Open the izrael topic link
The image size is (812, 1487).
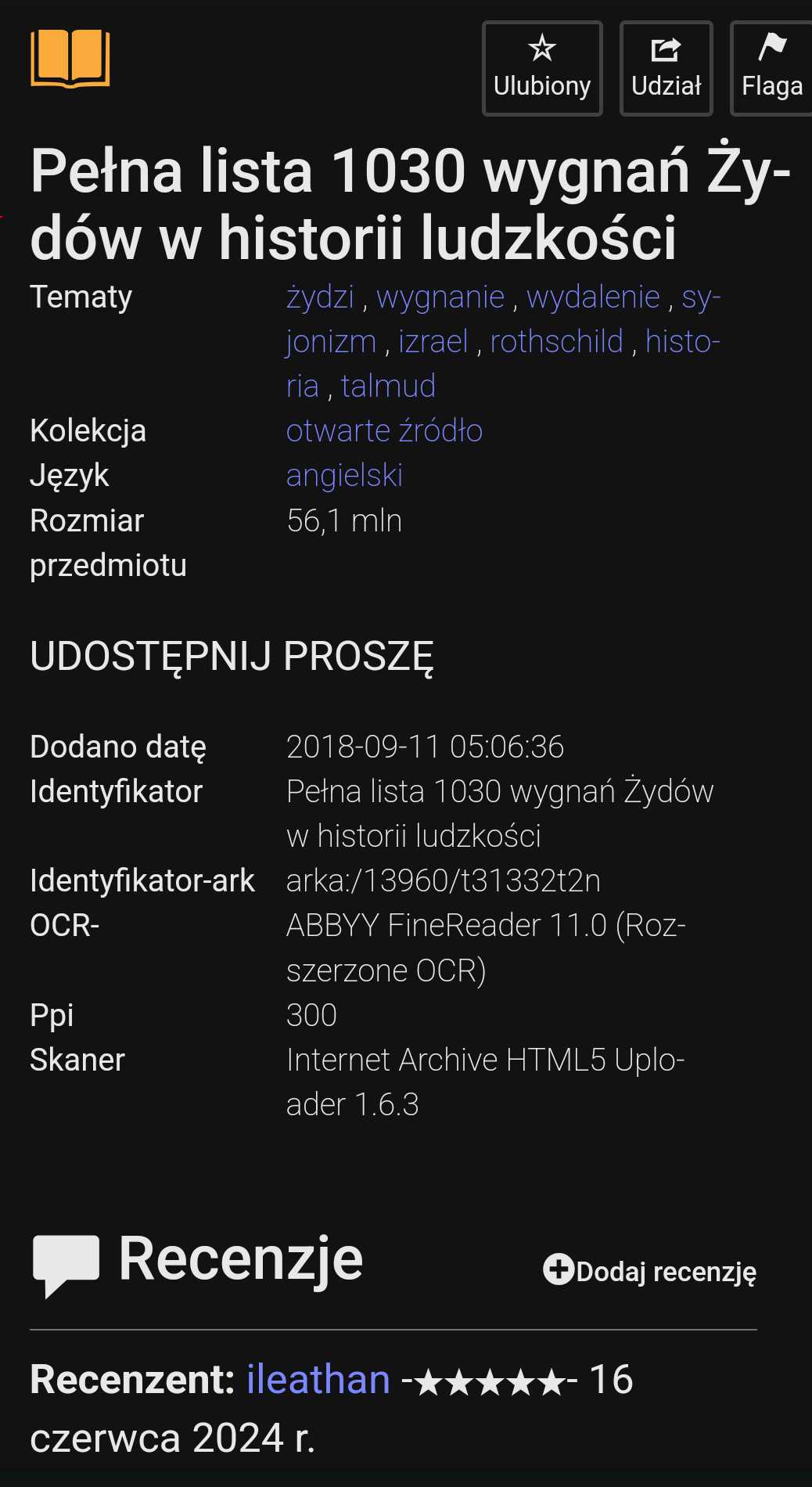(433, 342)
